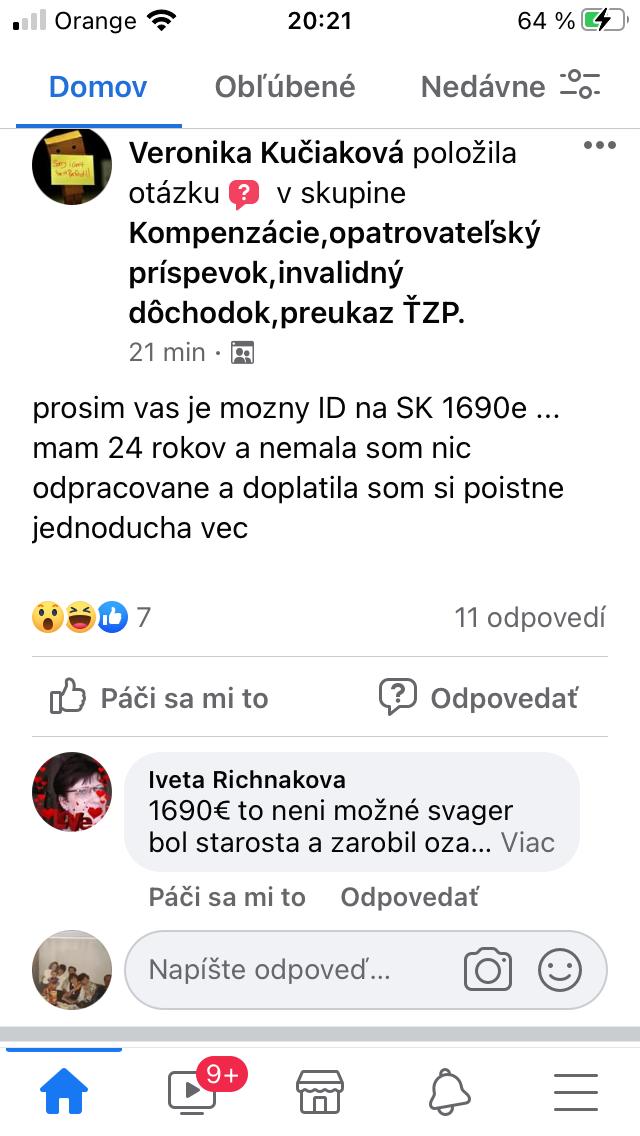This screenshot has height=1136, width=640.
Task: Open the emoji smiley picker
Action: point(560,969)
